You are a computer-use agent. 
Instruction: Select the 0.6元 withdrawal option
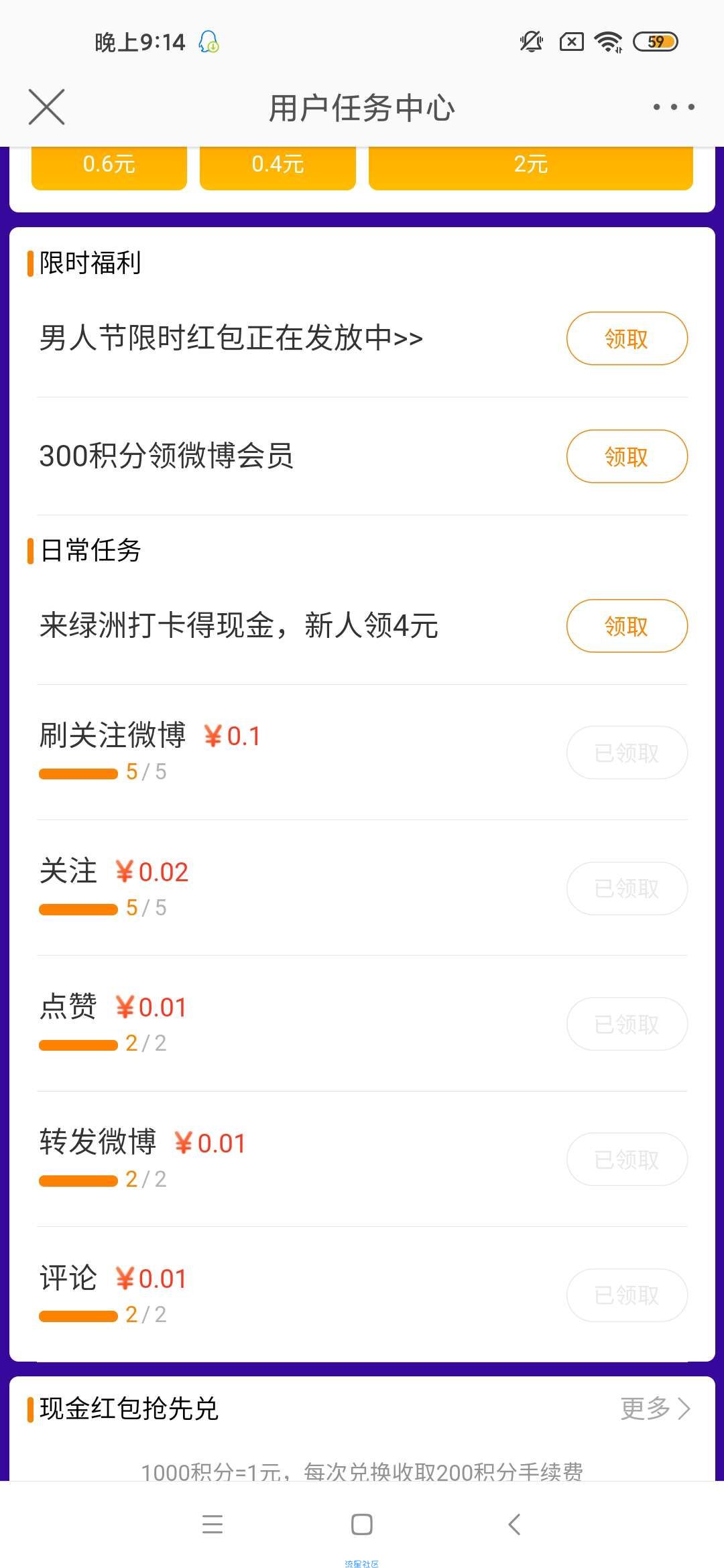click(109, 165)
